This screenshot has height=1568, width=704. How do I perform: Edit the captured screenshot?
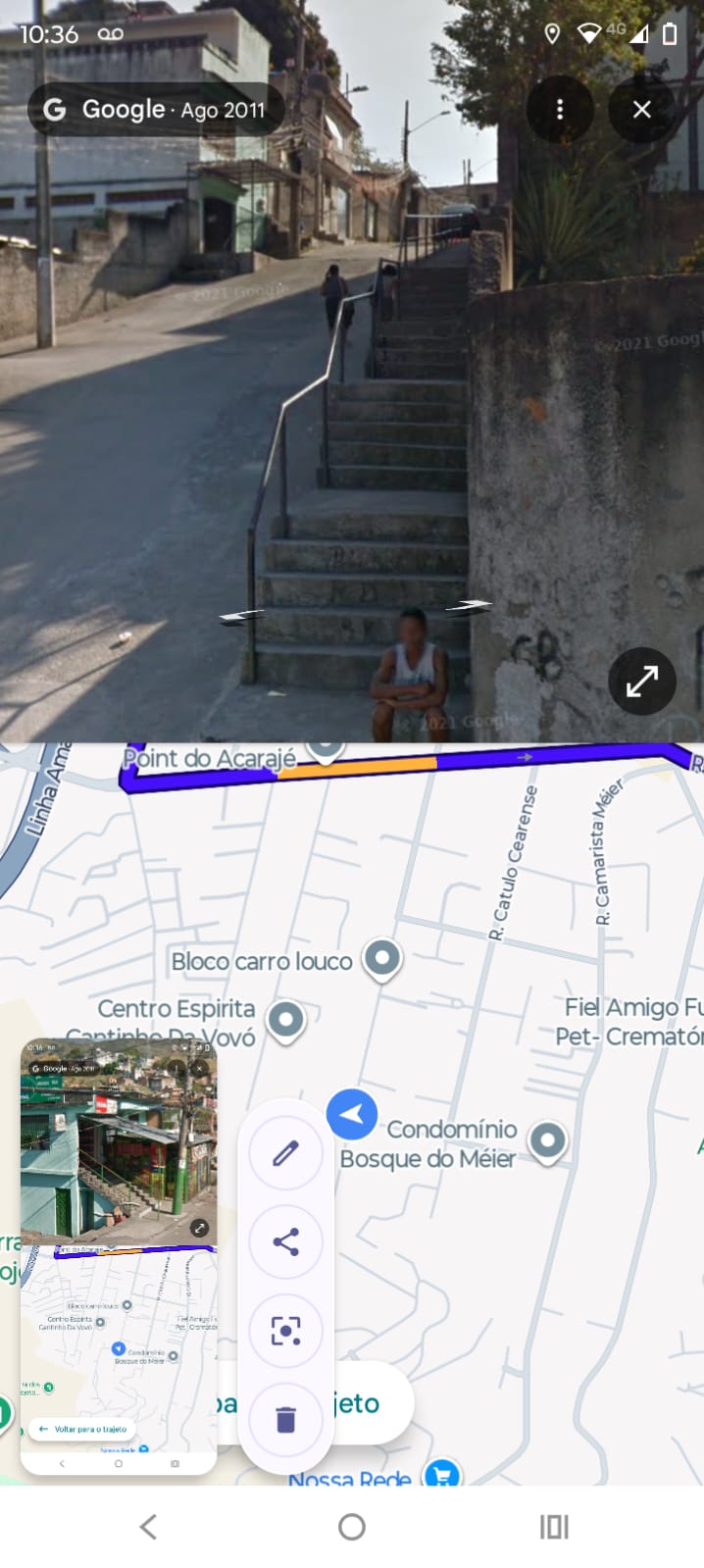[x=285, y=1153]
